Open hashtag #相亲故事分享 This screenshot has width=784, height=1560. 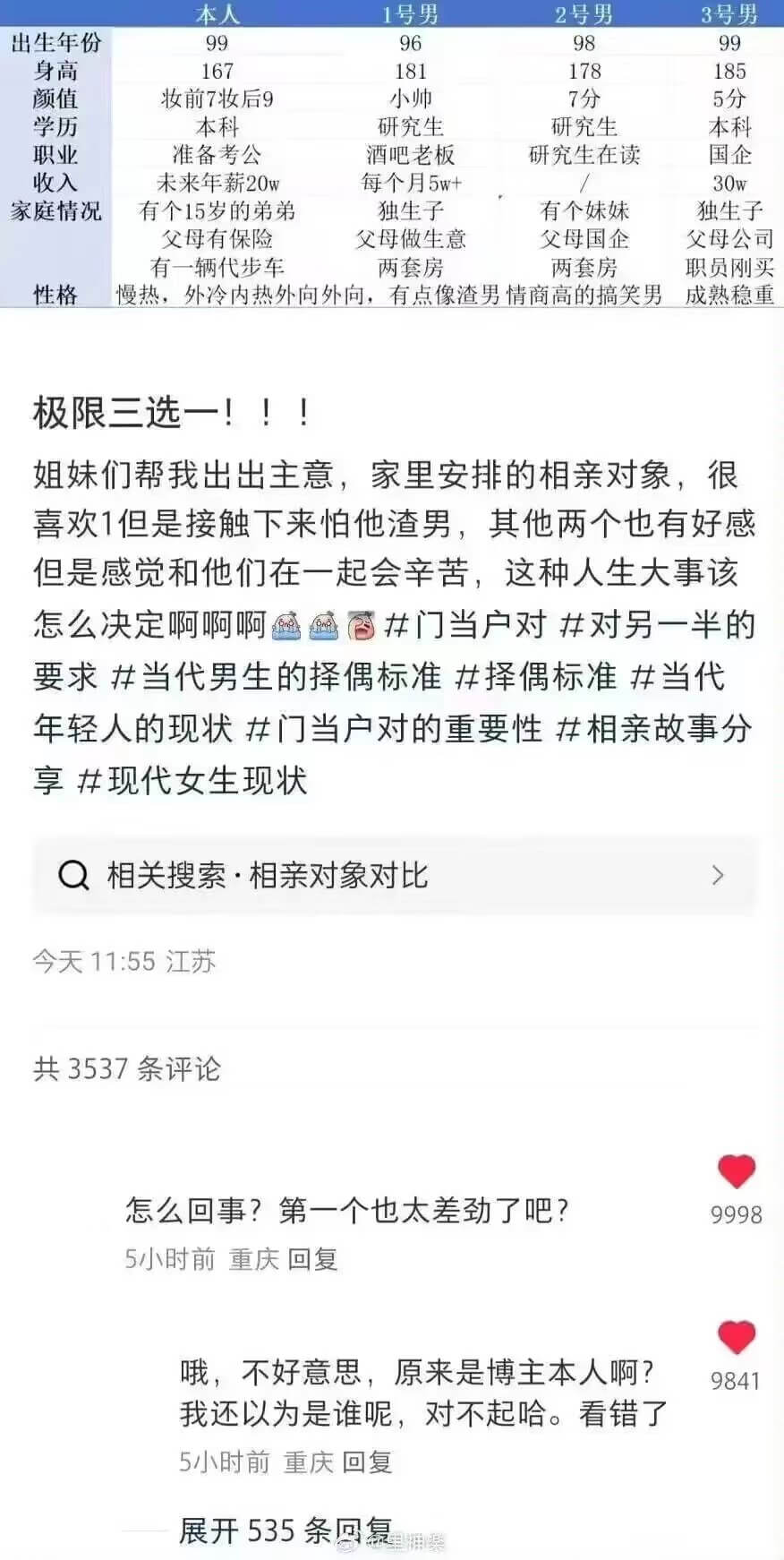coord(653,729)
